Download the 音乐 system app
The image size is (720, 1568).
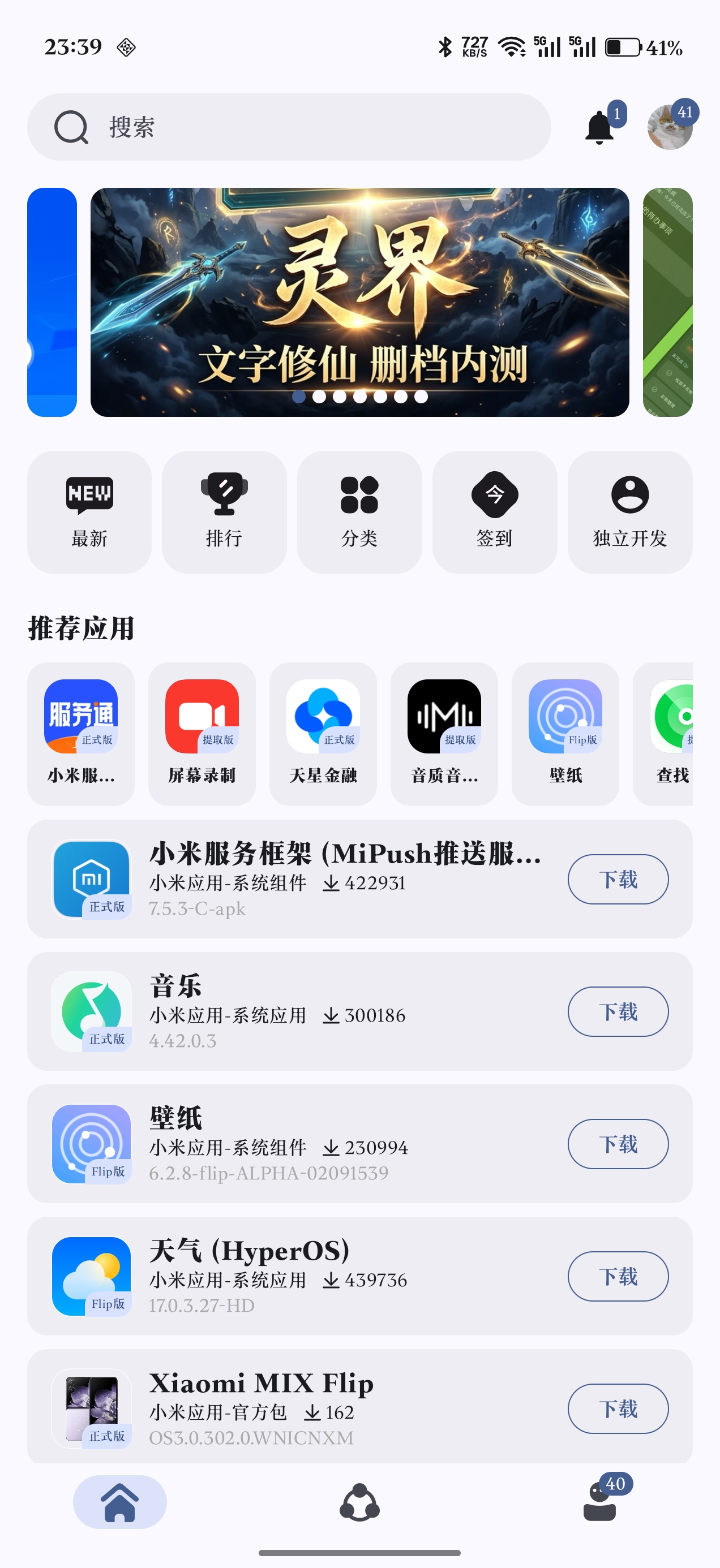tap(618, 1011)
